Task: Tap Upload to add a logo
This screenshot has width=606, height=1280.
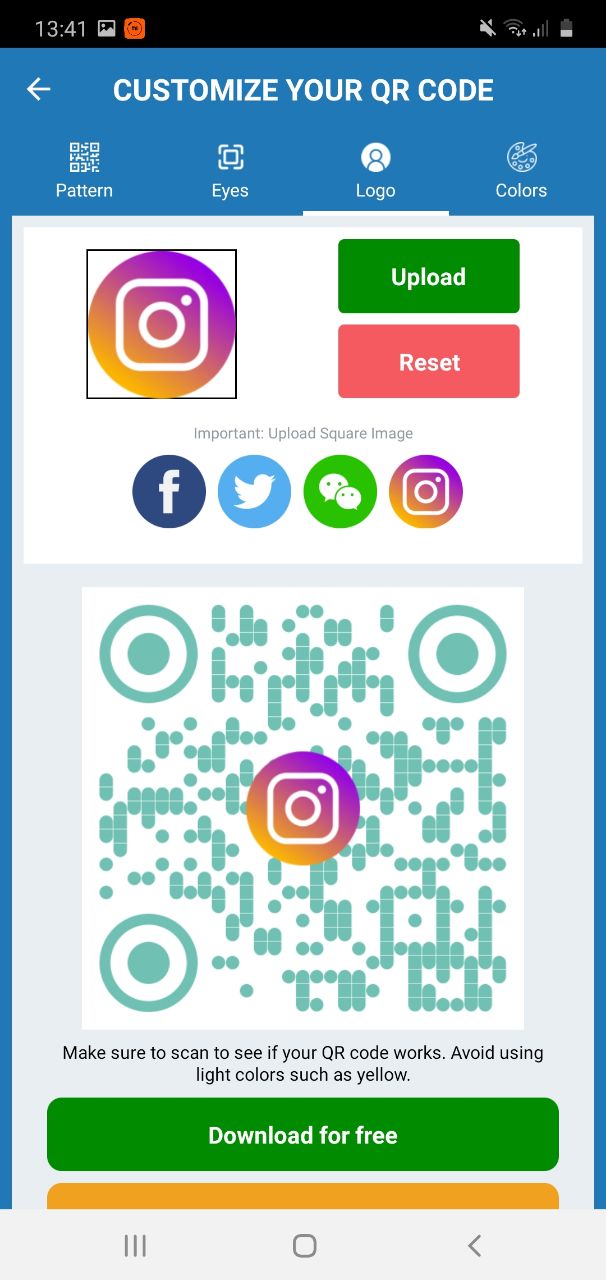Action: 429,277
